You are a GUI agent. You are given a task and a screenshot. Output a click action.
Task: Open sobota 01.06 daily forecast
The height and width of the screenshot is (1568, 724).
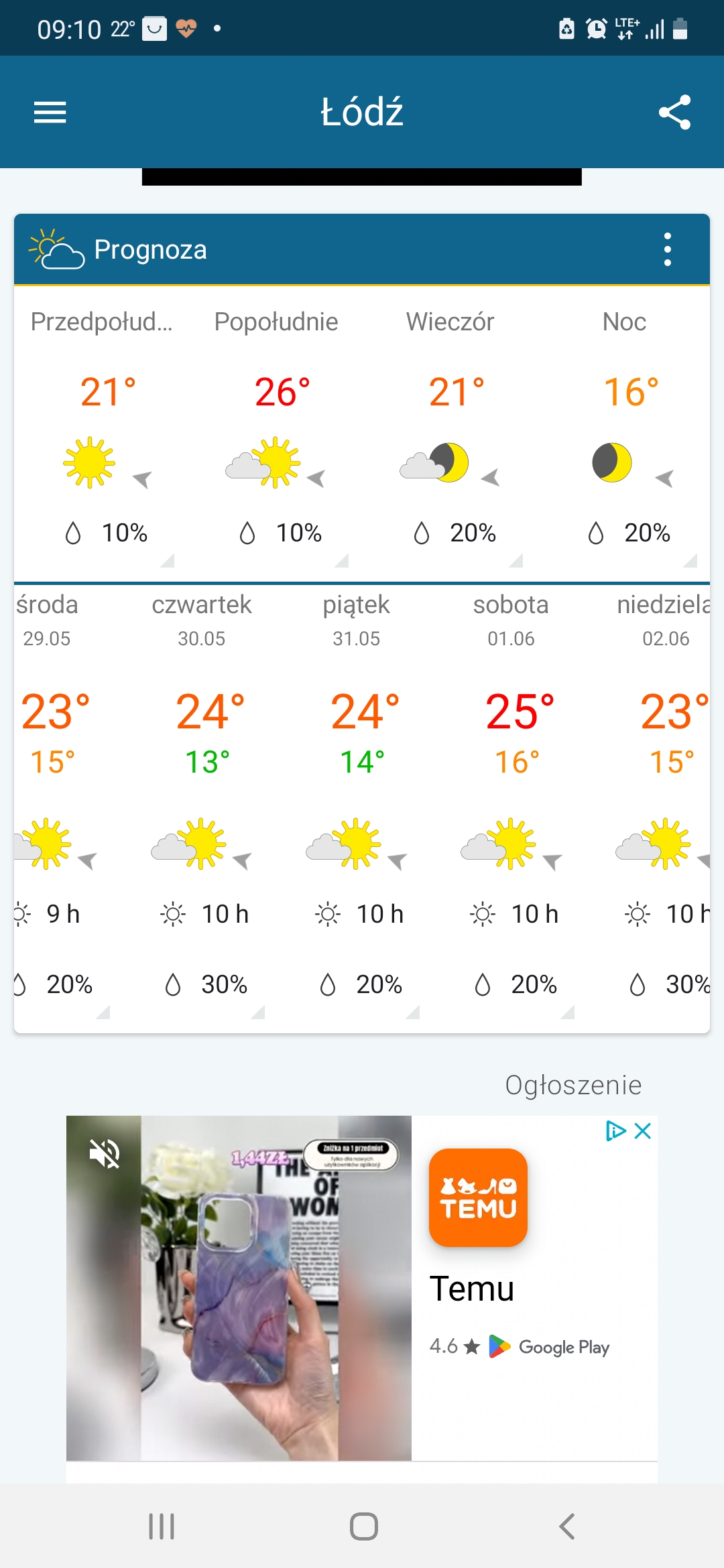[x=516, y=804]
